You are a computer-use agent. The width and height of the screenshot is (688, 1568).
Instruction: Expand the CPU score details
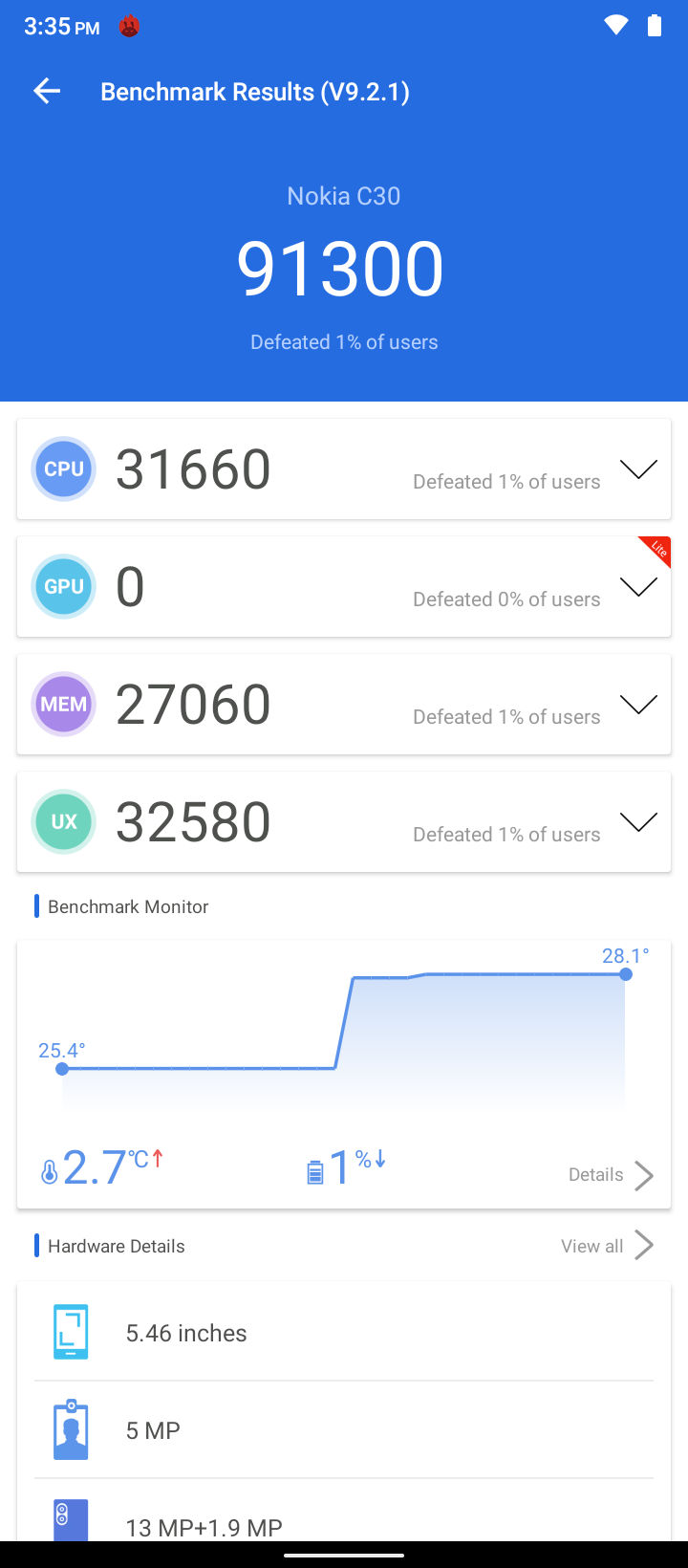(x=638, y=469)
